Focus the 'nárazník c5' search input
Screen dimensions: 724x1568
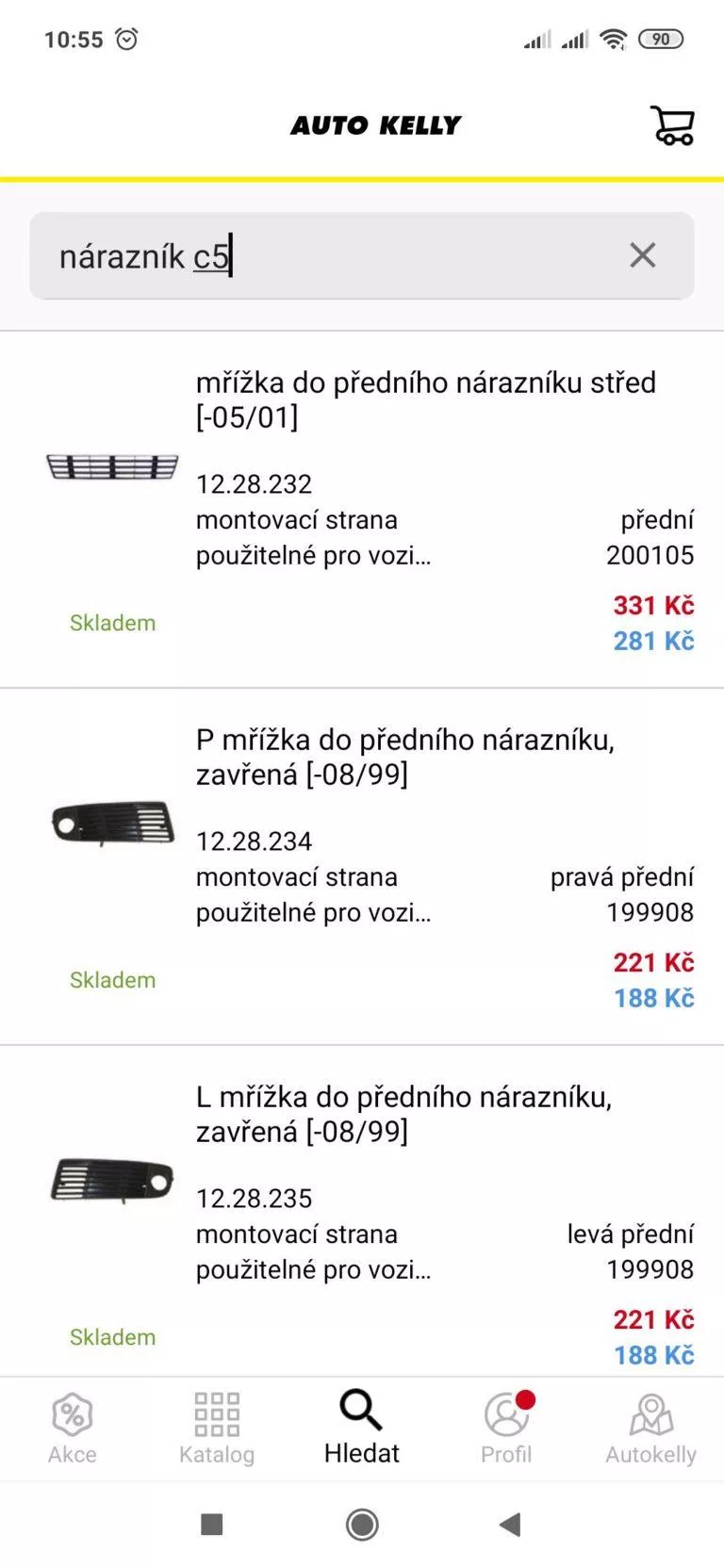click(x=283, y=255)
